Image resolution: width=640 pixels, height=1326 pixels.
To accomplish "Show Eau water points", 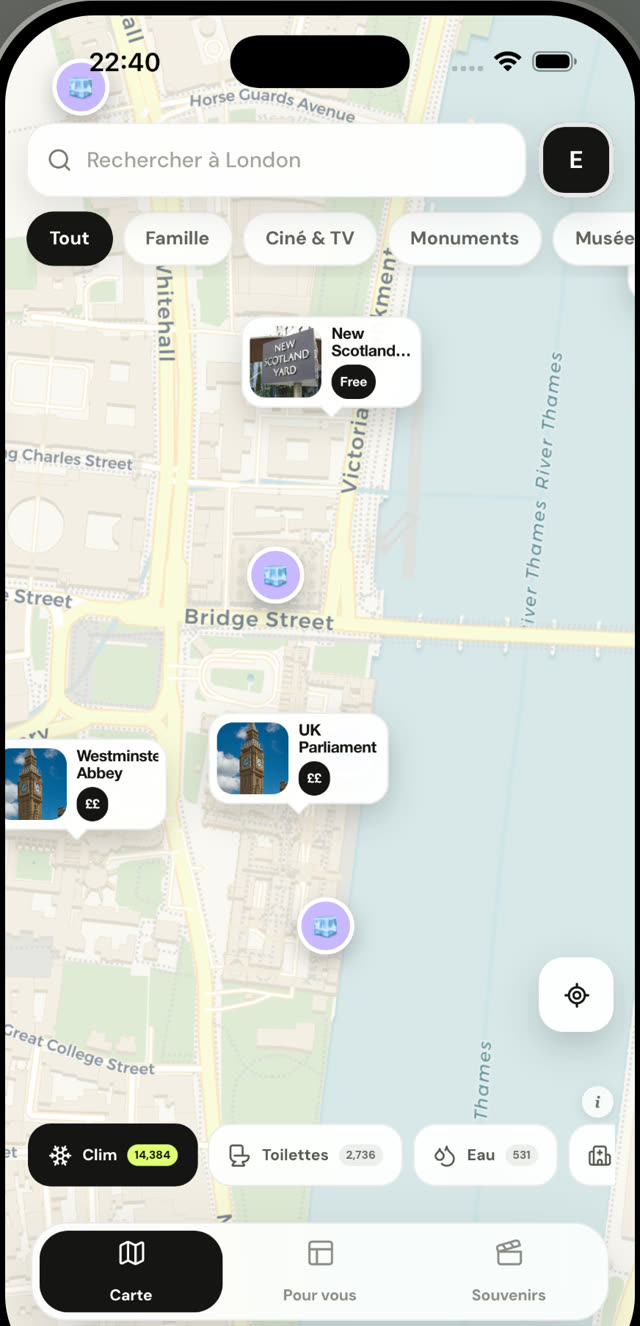I will [x=485, y=1155].
